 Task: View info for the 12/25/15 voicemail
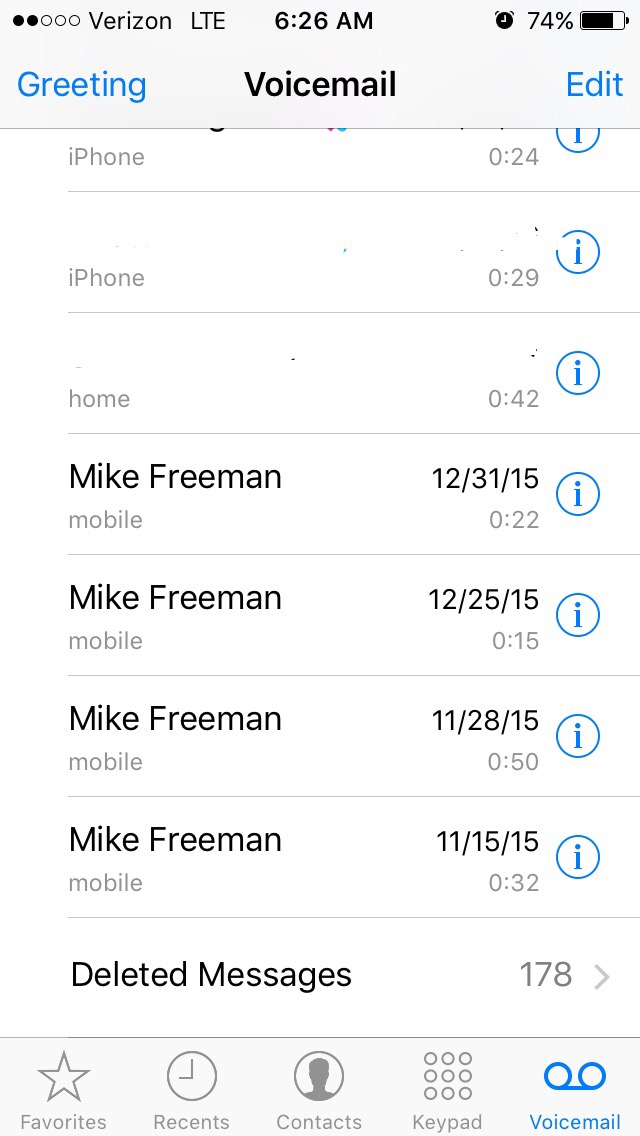point(577,615)
